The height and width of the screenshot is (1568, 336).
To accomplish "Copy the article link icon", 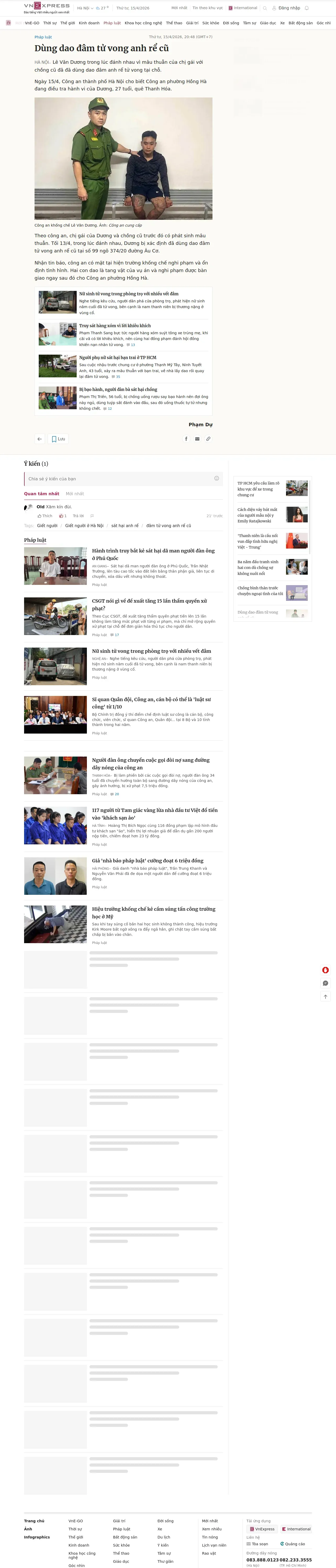I will tap(208, 439).
